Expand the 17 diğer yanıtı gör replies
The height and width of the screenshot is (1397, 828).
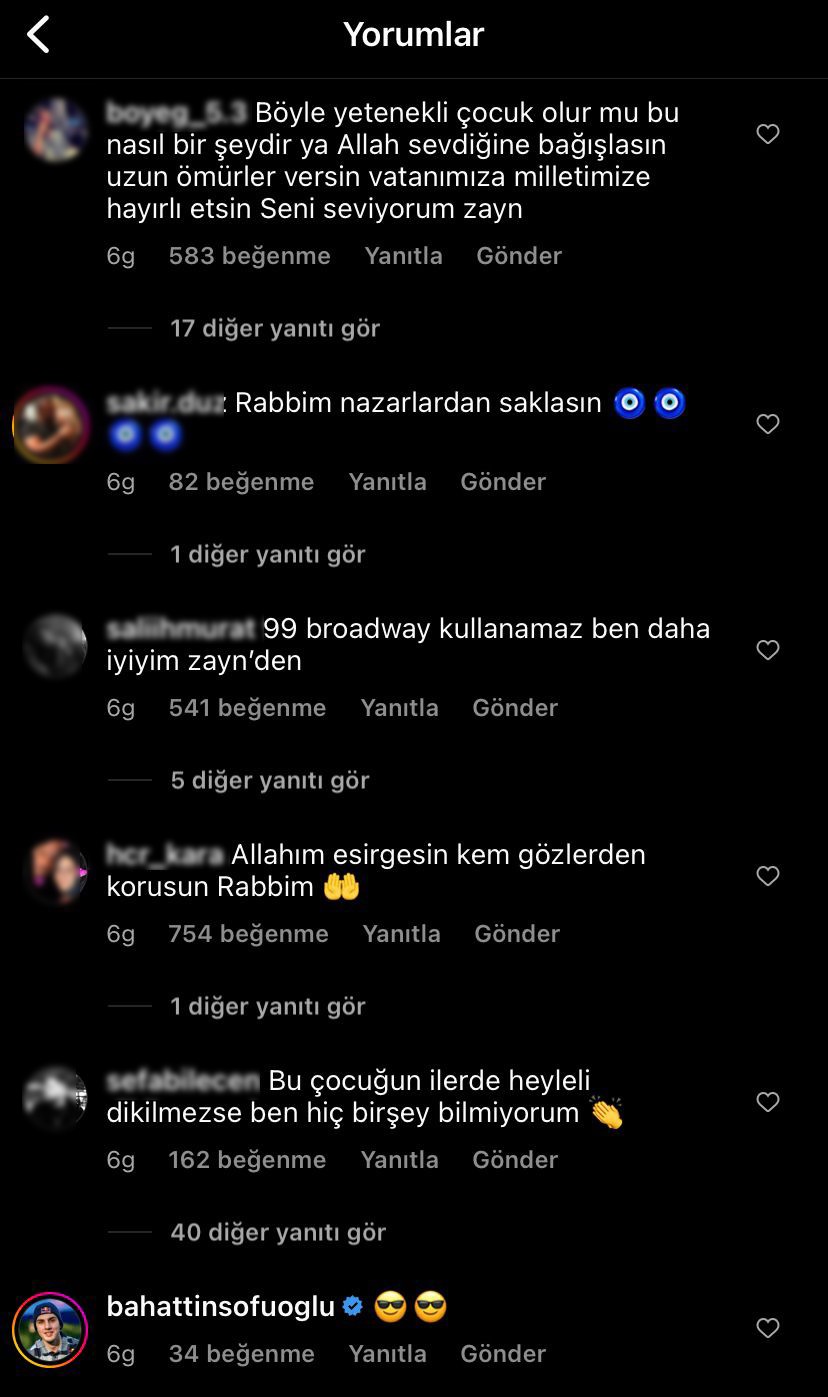point(274,328)
